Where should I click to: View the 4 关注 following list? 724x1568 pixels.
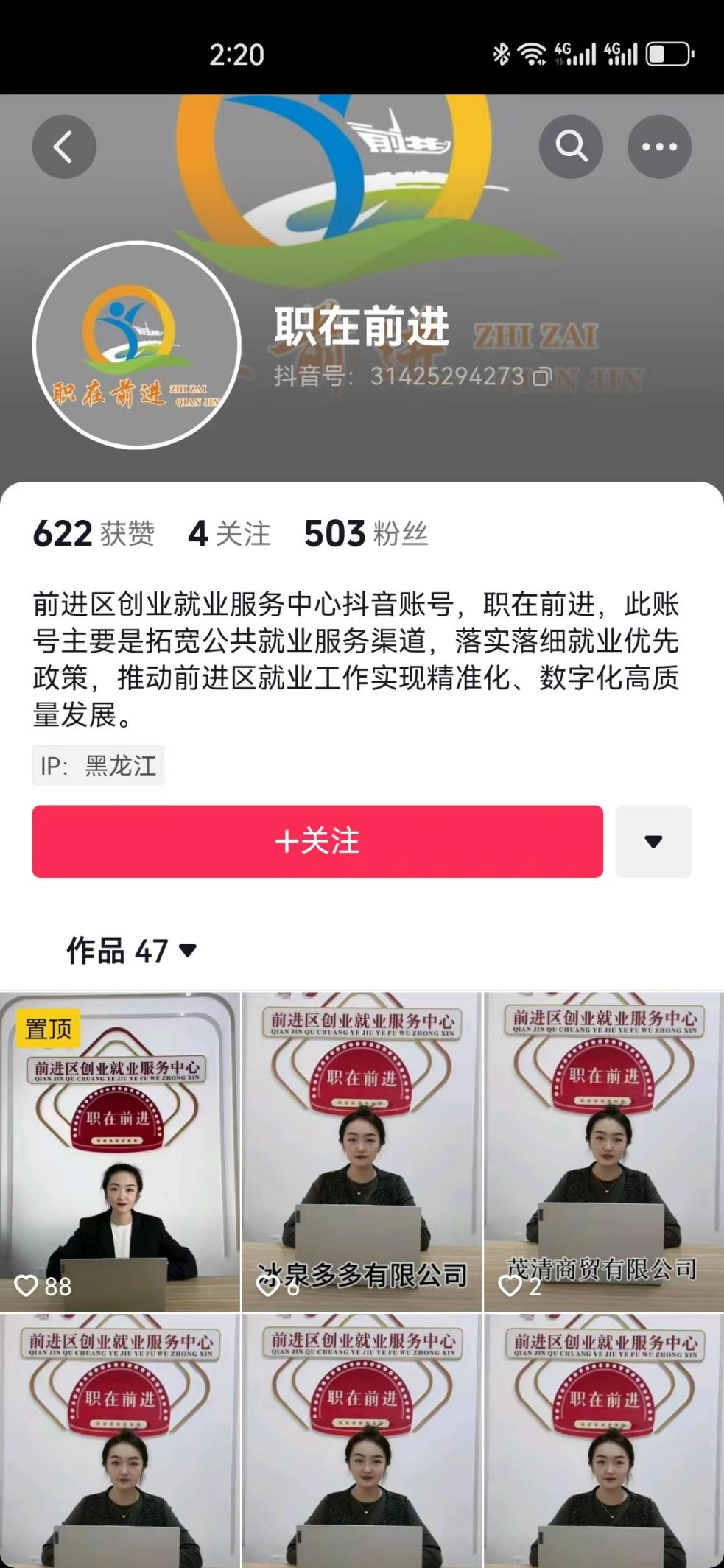229,533
